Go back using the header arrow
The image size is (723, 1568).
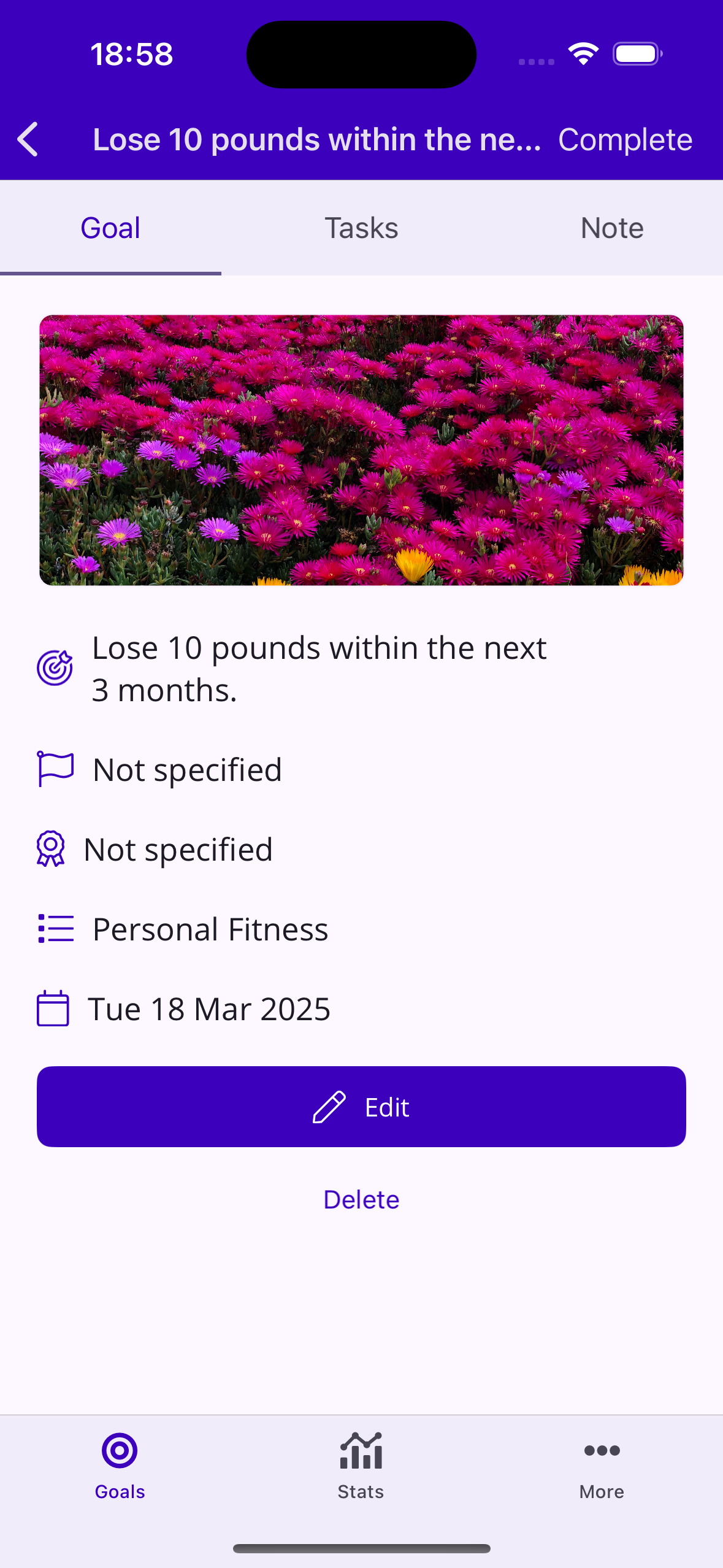28,139
